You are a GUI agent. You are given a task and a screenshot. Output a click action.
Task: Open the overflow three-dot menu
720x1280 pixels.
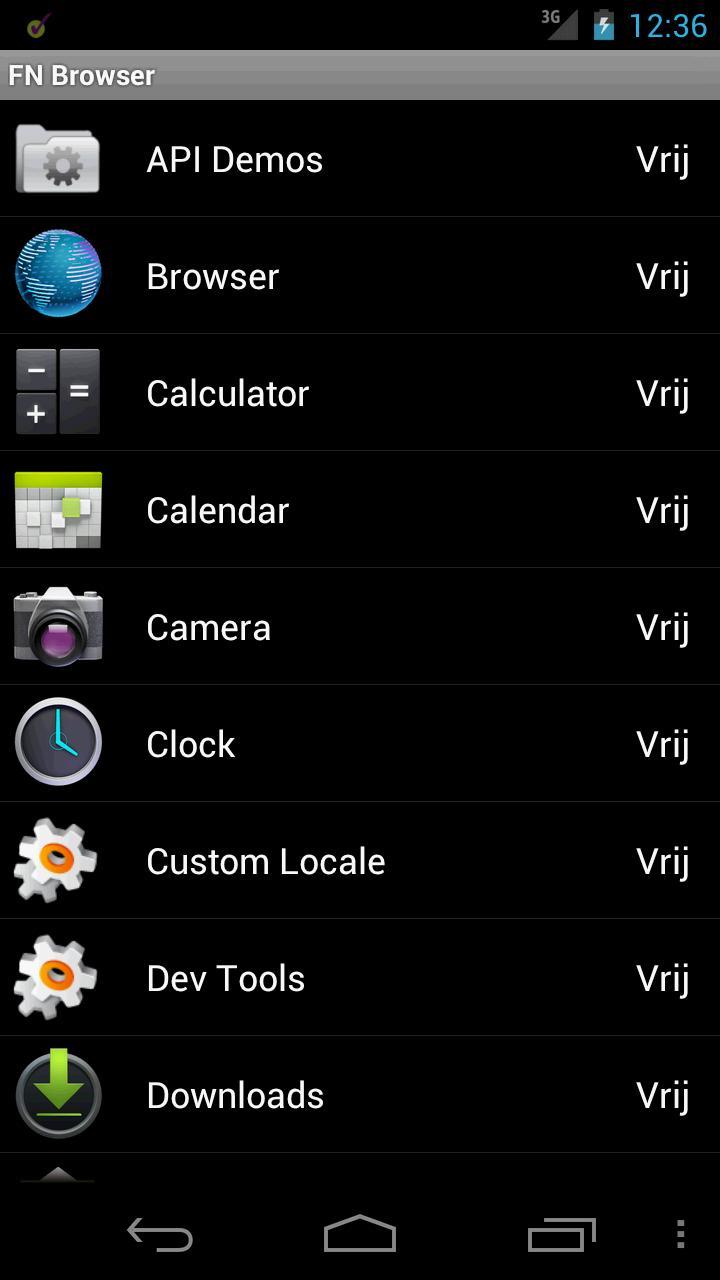point(681,1234)
